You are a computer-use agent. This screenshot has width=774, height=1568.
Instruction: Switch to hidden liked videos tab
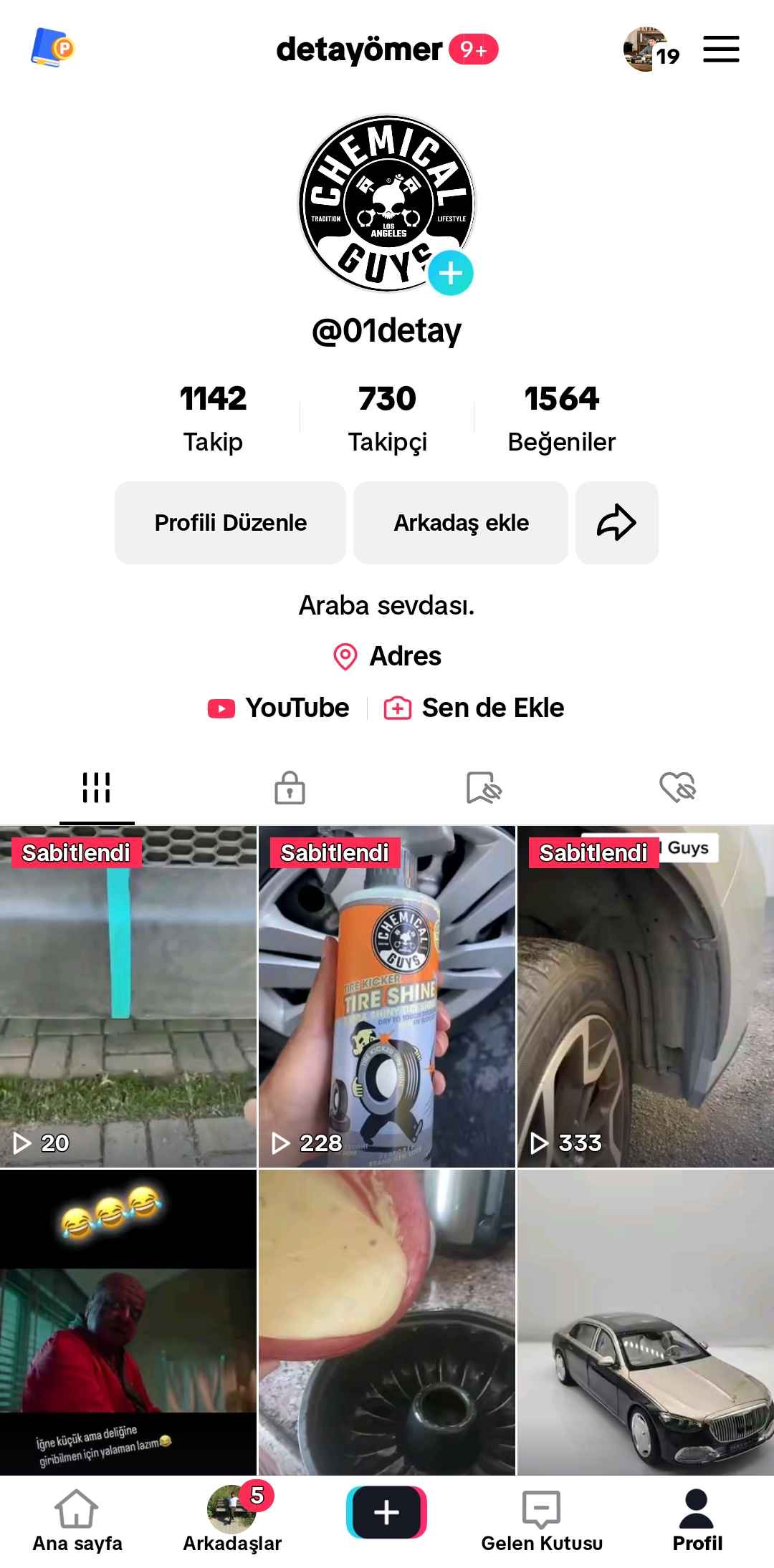click(677, 788)
